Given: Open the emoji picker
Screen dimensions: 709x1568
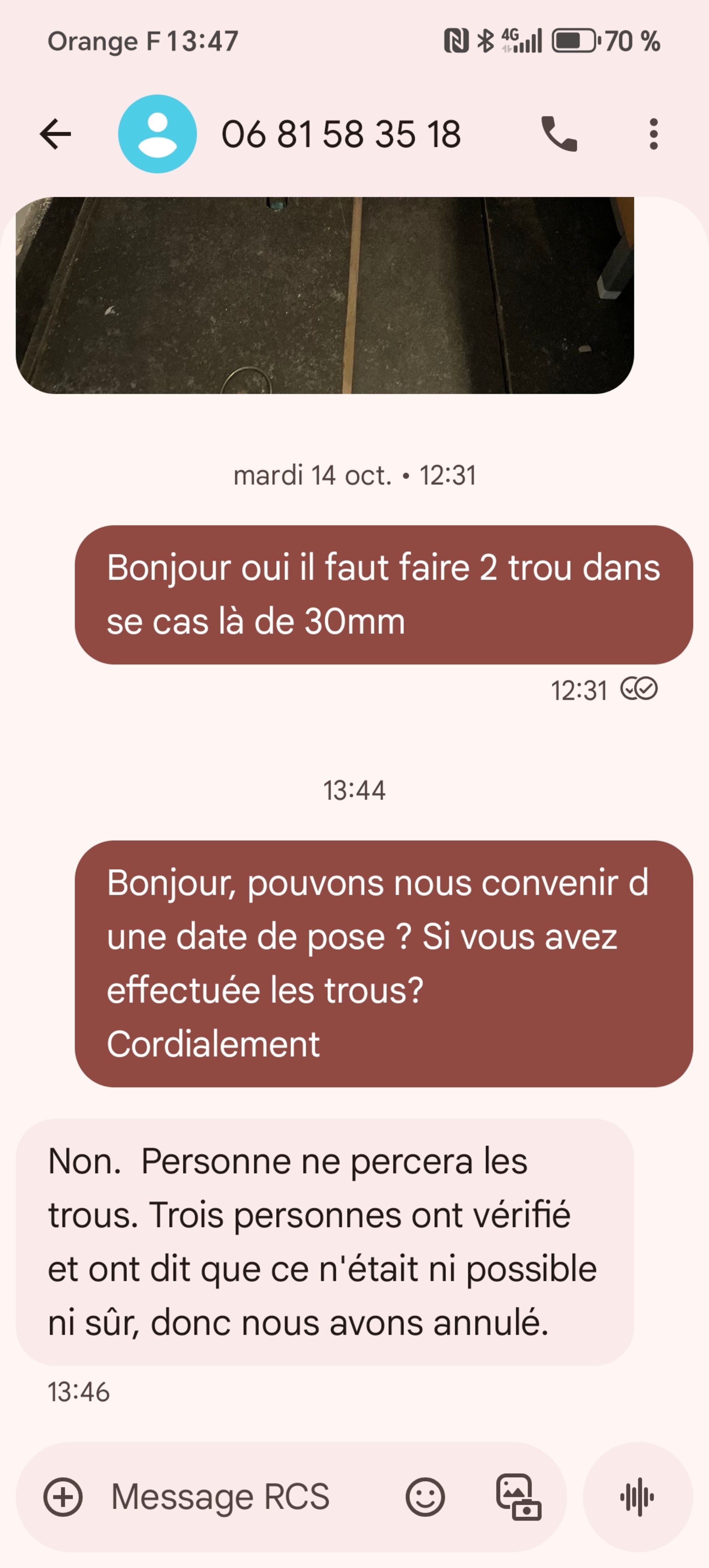Looking at the screenshot, I should [x=425, y=1496].
